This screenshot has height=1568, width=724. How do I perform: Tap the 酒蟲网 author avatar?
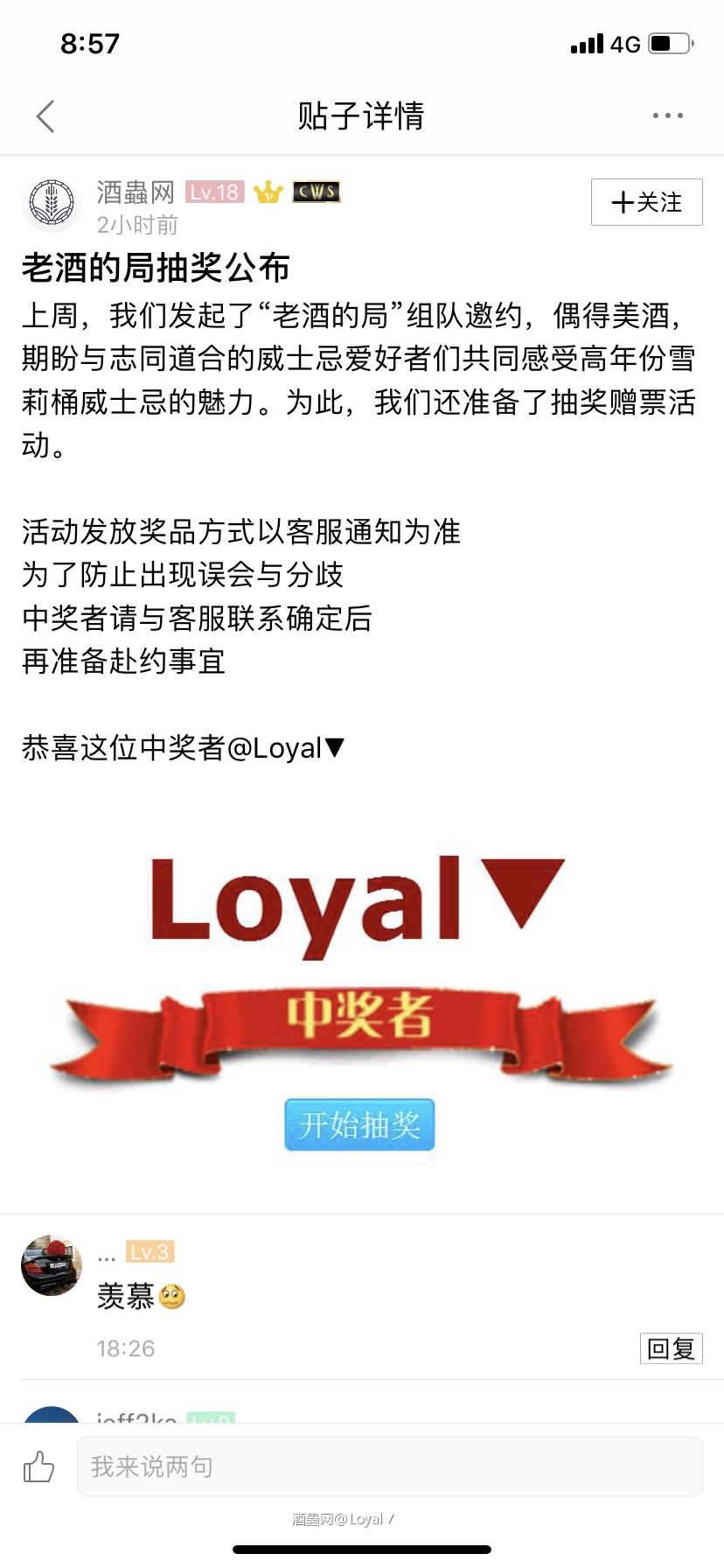pos(51,203)
